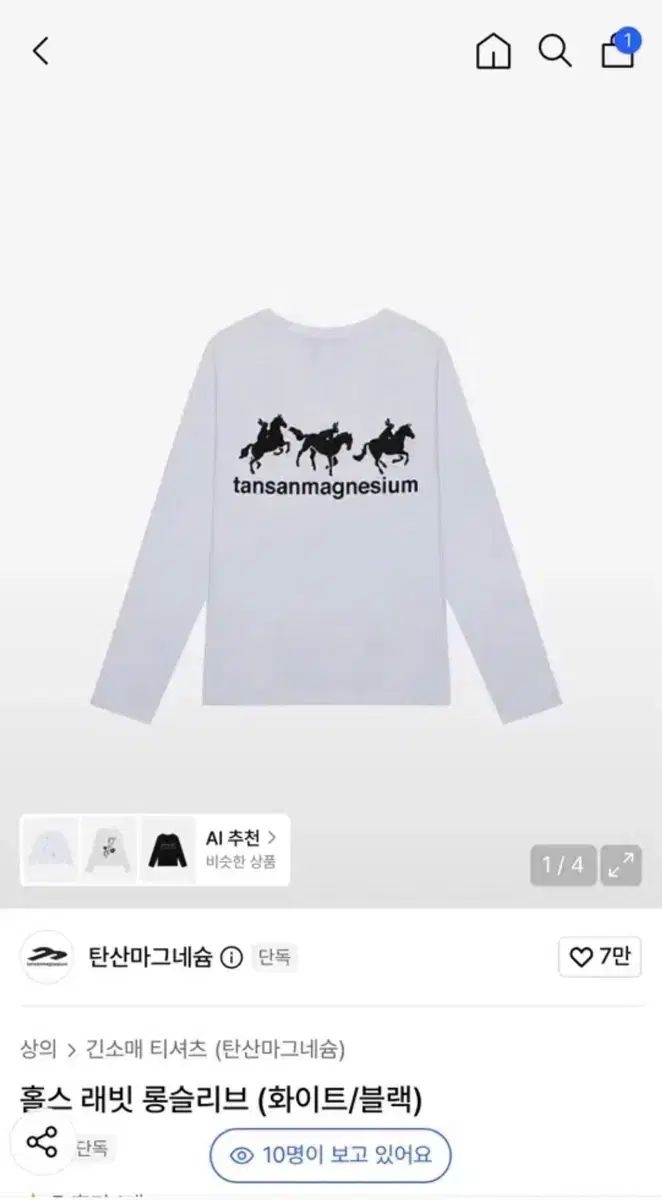Expand the product image to fullscreen
Screen dimensions: 662x1200
622,865
